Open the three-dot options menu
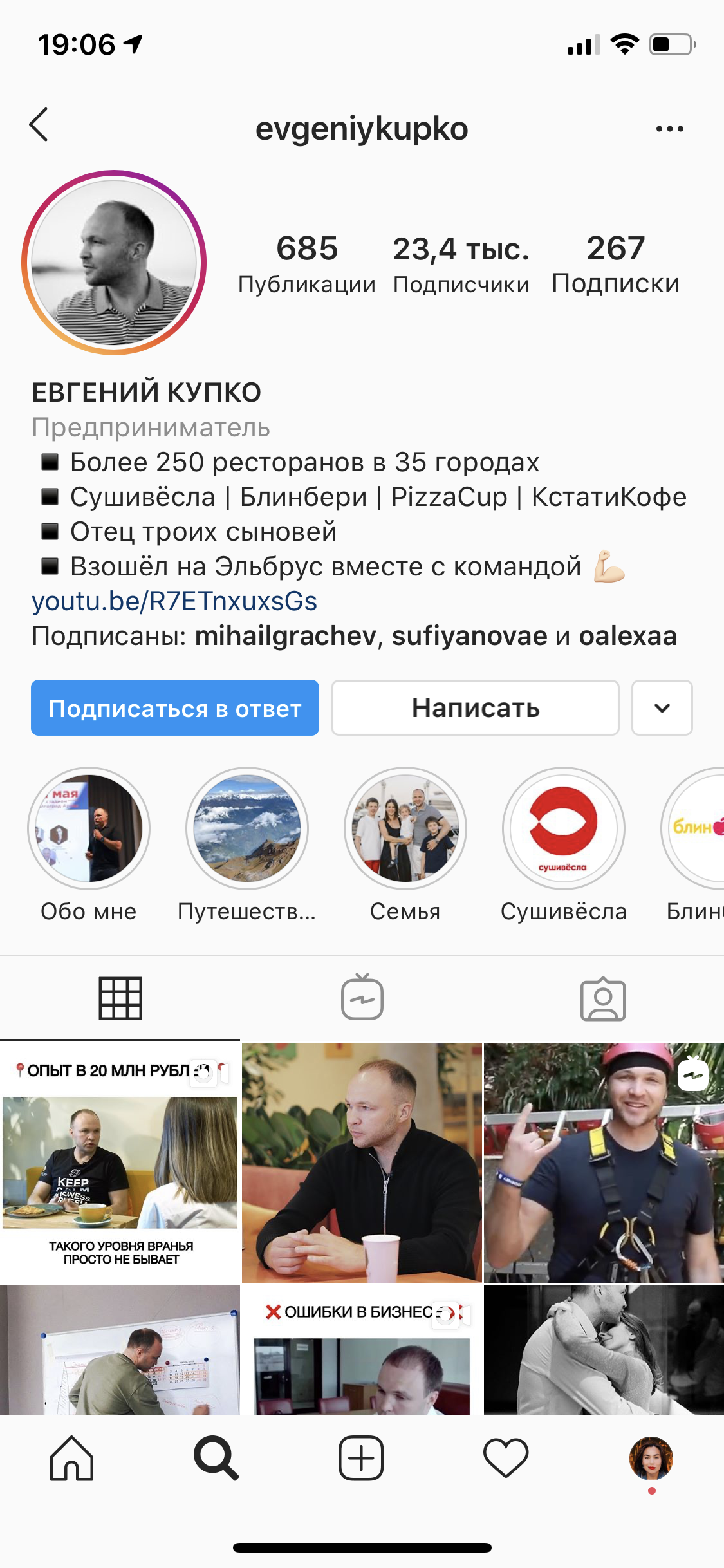 coord(669,129)
